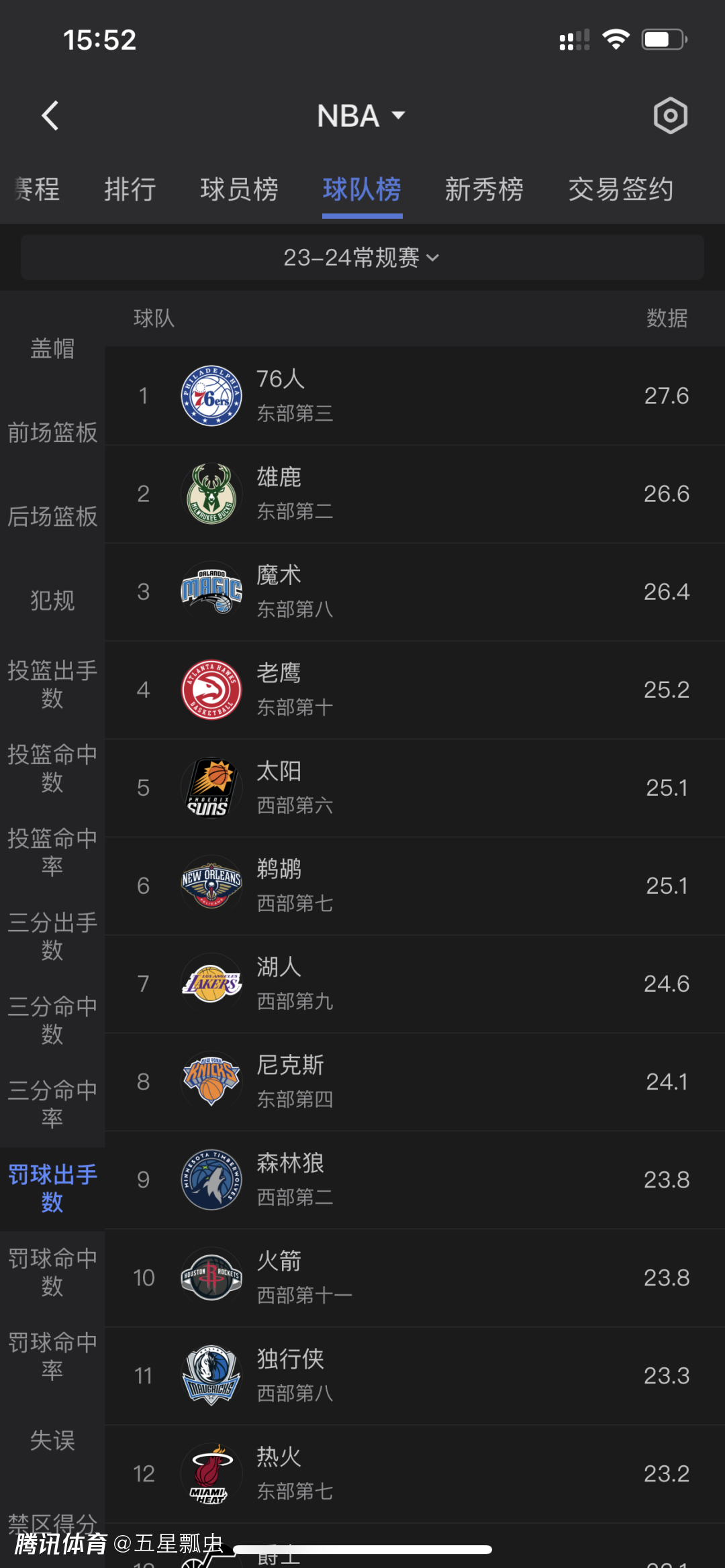Go back using the top-left arrow

click(x=51, y=115)
